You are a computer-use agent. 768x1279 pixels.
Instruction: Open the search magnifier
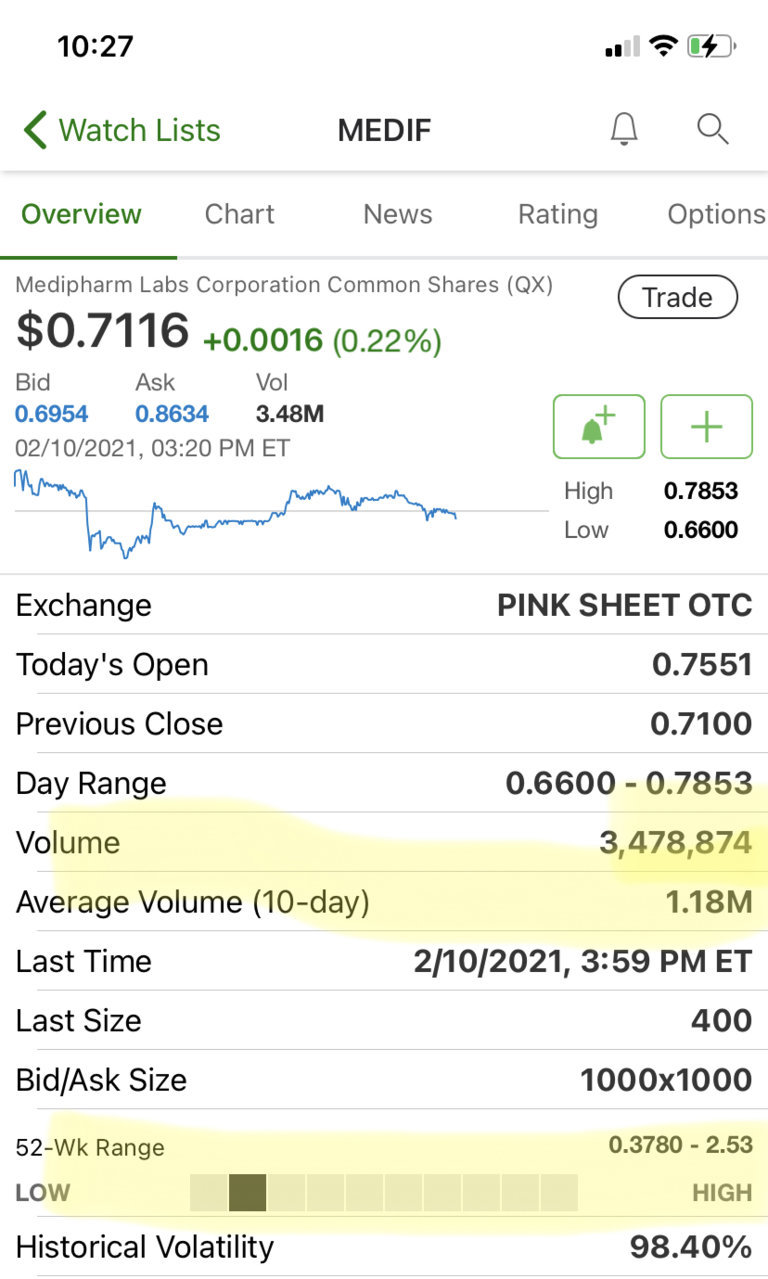pyautogui.click(x=712, y=129)
